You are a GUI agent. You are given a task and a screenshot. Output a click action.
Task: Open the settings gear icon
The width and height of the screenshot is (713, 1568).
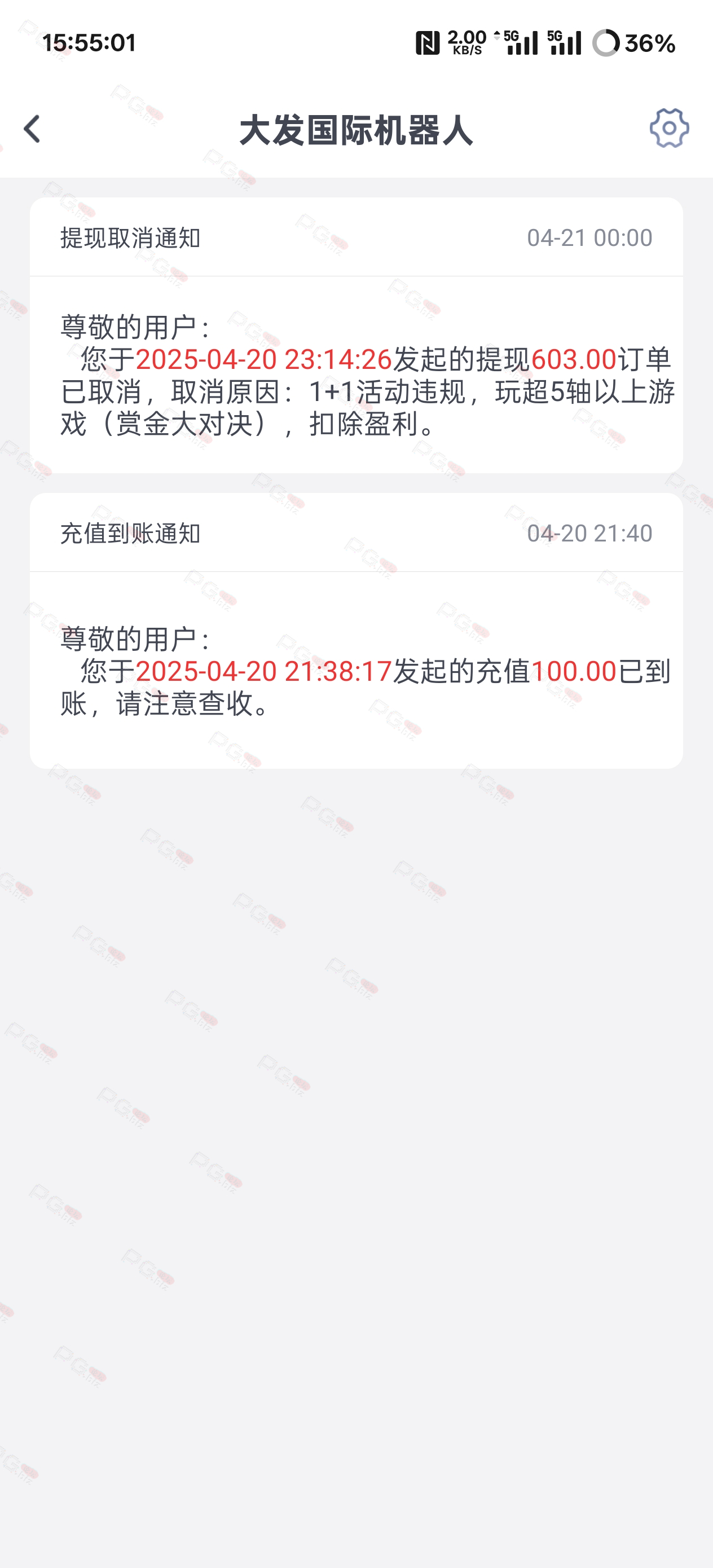tap(668, 129)
